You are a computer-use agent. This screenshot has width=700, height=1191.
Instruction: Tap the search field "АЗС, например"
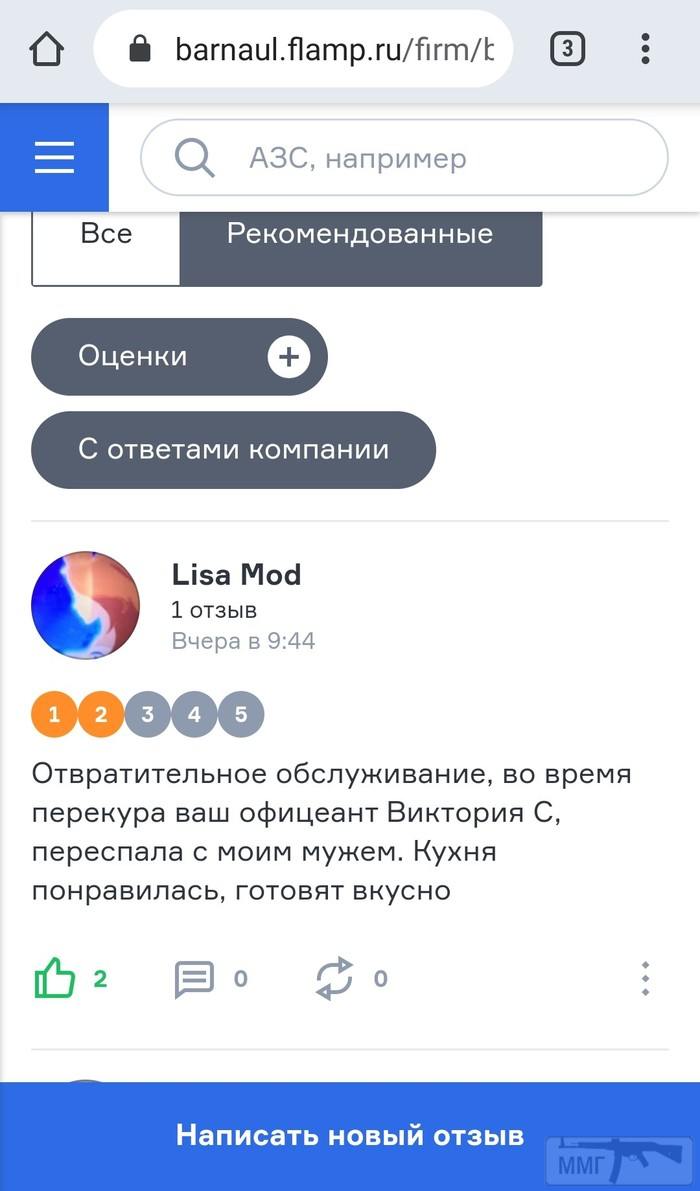pyautogui.click(x=404, y=158)
